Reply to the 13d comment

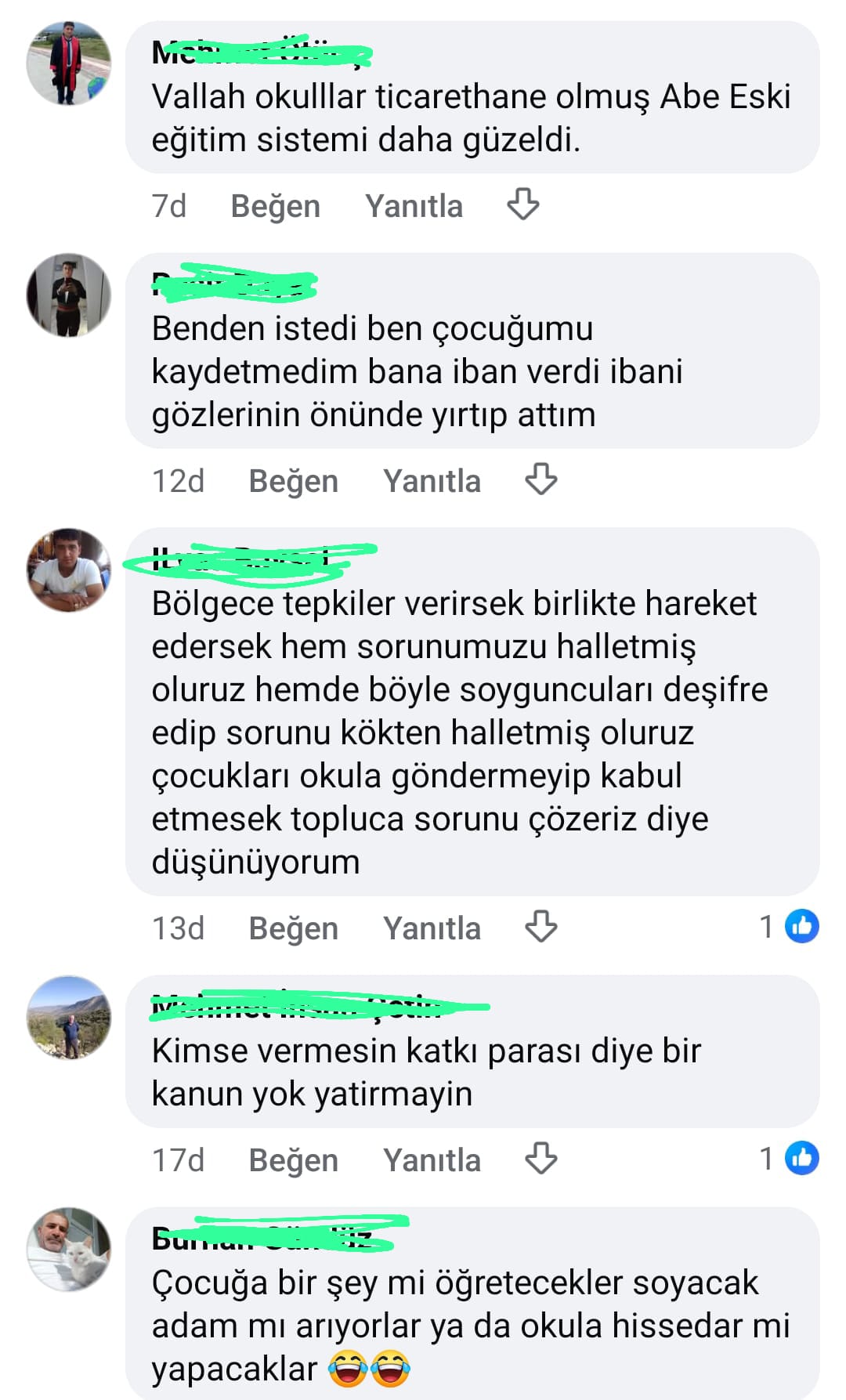(x=432, y=928)
